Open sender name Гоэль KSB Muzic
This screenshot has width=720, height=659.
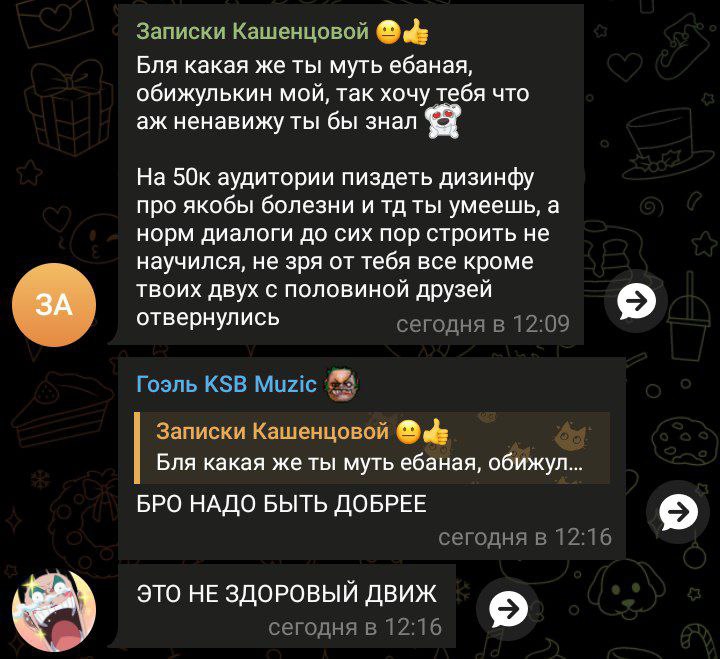tap(227, 383)
